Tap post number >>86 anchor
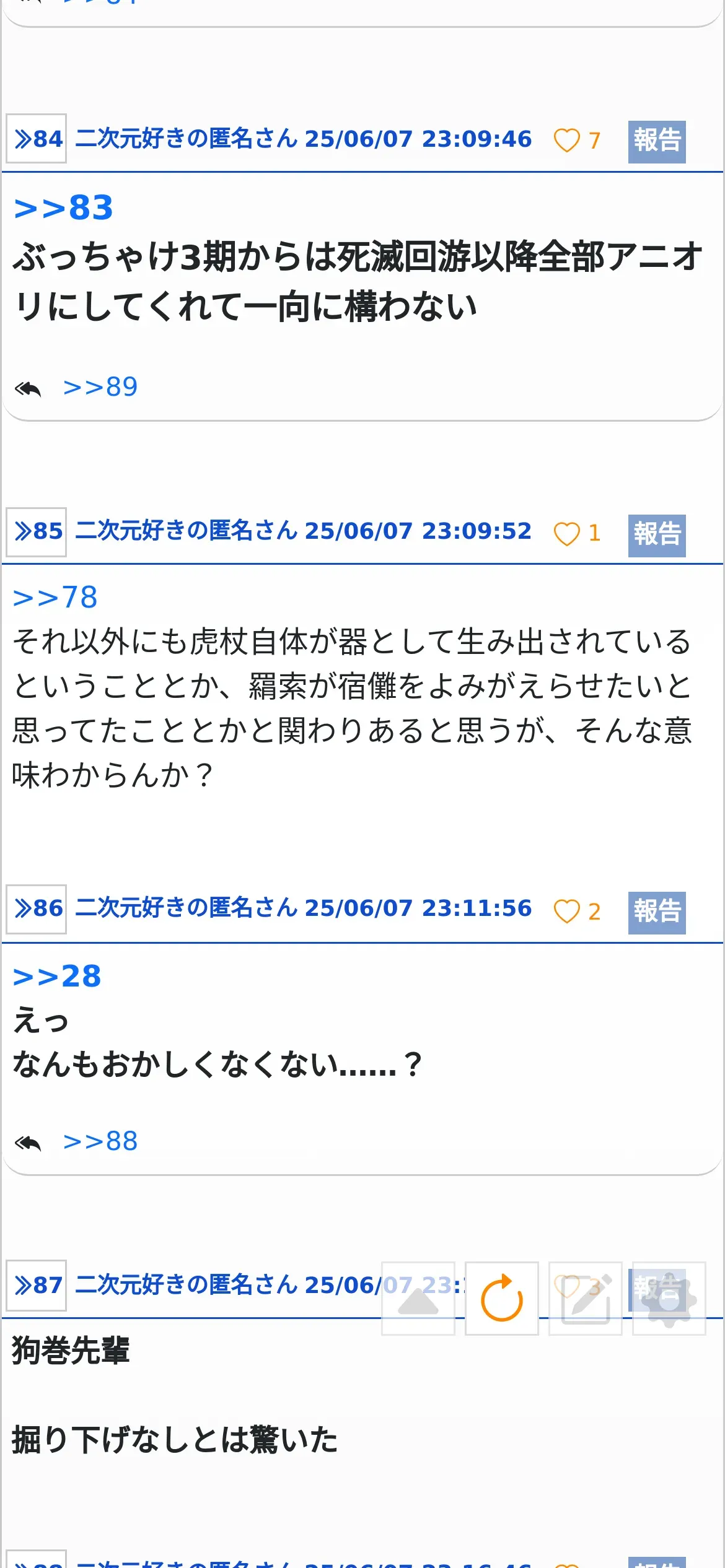725x1568 pixels. click(x=37, y=909)
